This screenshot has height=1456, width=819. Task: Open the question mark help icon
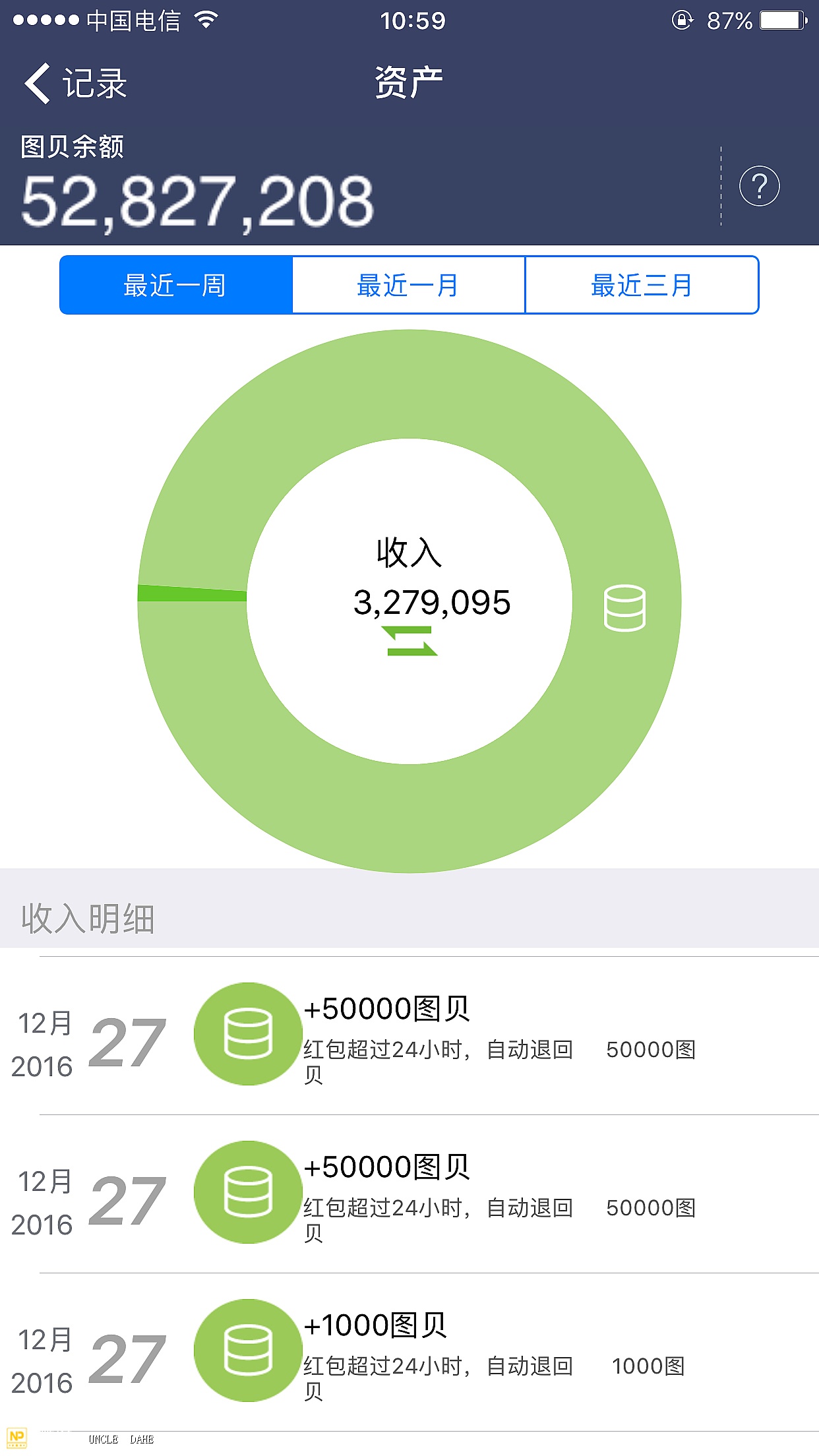point(759,186)
